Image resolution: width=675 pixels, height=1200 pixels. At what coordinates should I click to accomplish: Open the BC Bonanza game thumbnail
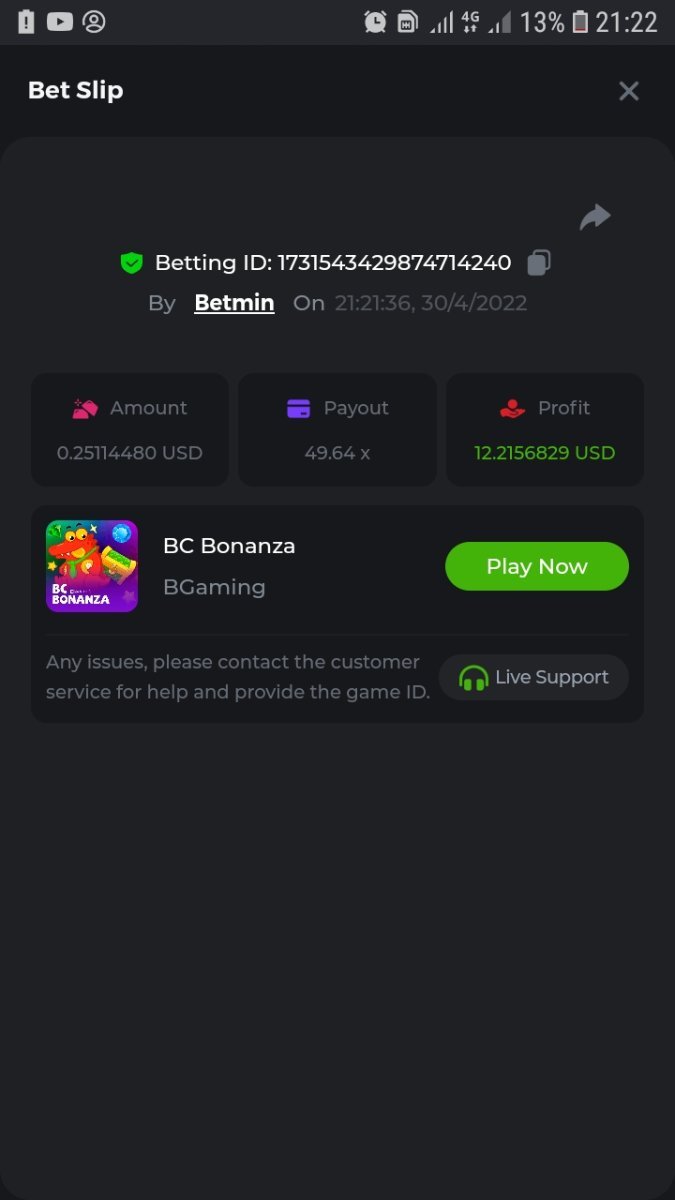(x=92, y=566)
